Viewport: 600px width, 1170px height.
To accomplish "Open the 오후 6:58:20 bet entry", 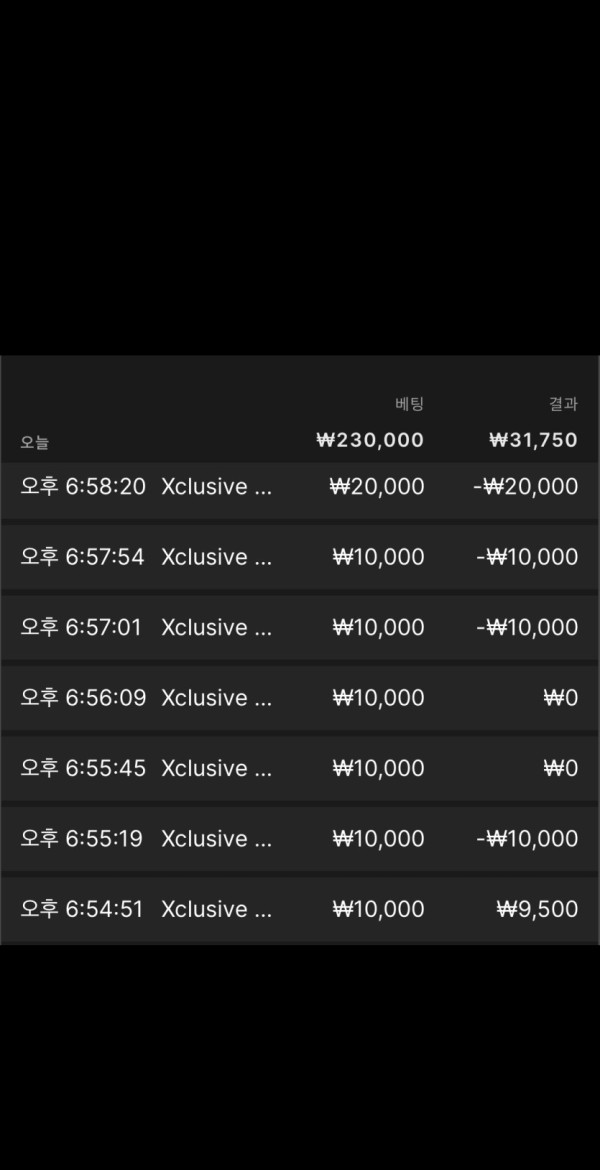I will click(299, 489).
